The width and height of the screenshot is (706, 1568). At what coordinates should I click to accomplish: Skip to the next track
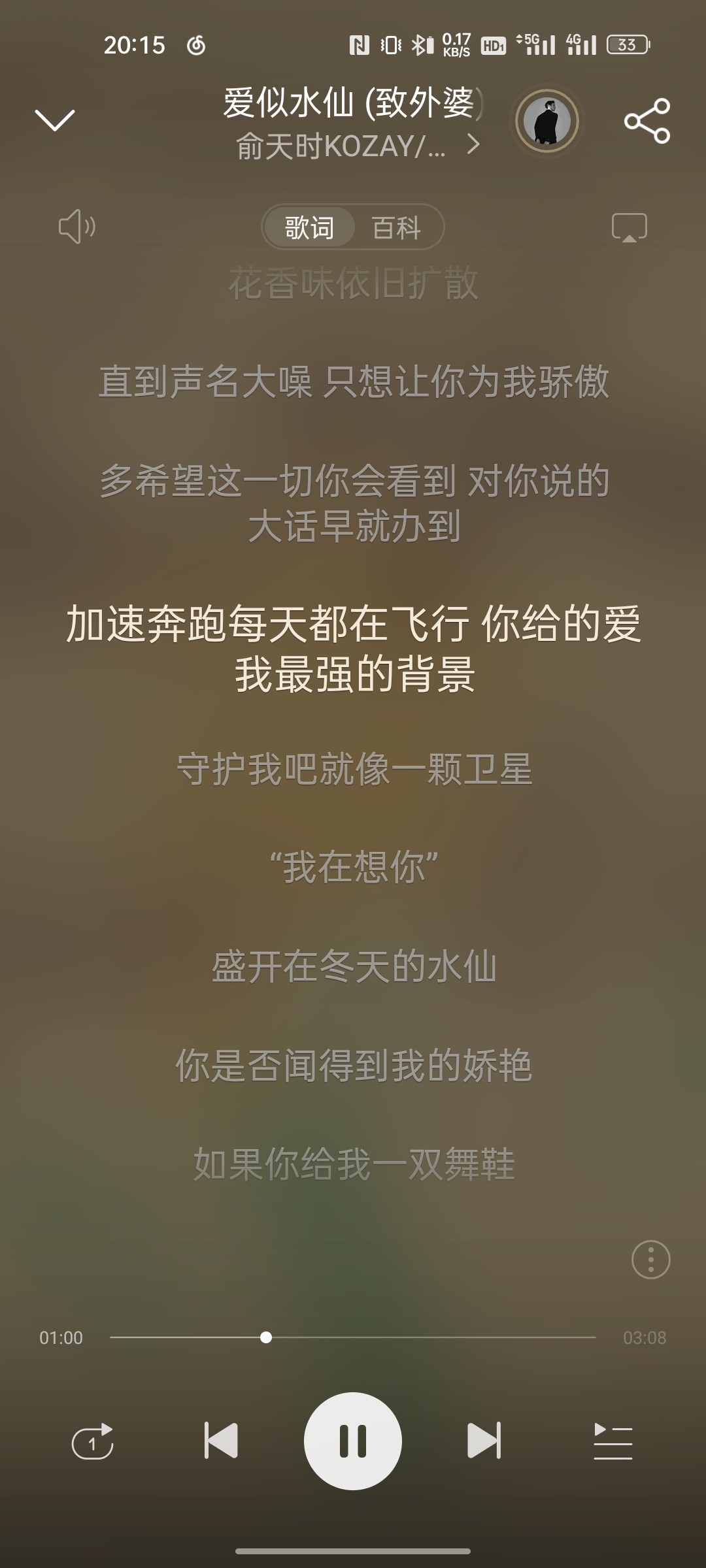[x=484, y=1440]
